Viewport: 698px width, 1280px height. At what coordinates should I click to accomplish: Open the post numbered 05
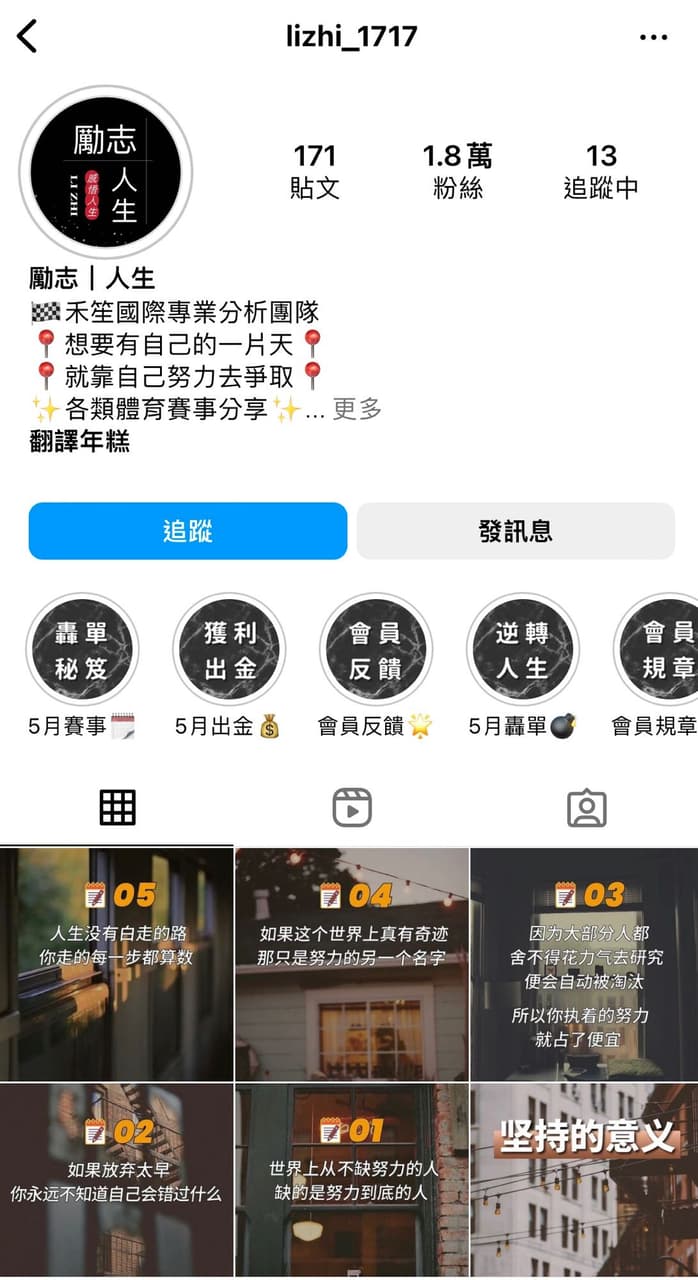pos(116,964)
